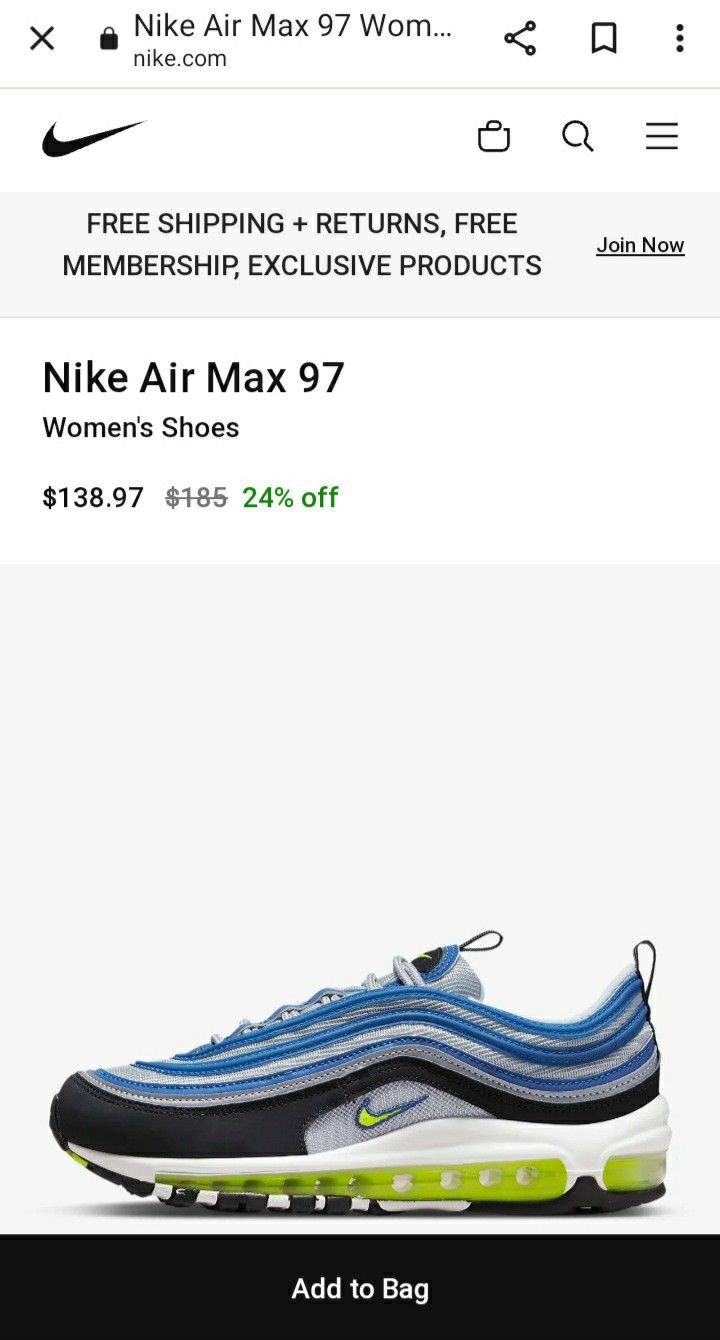Open the share options

click(520, 38)
